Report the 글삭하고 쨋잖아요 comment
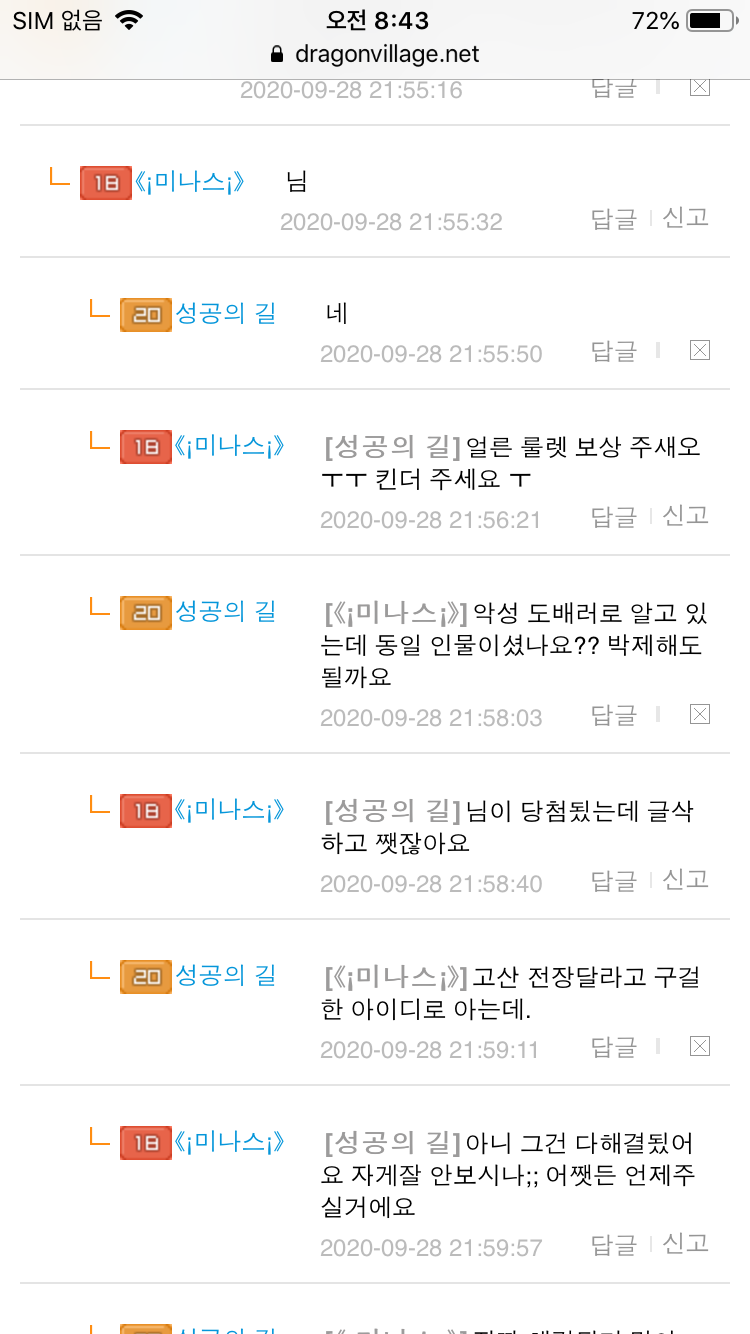750x1334 pixels. (686, 880)
